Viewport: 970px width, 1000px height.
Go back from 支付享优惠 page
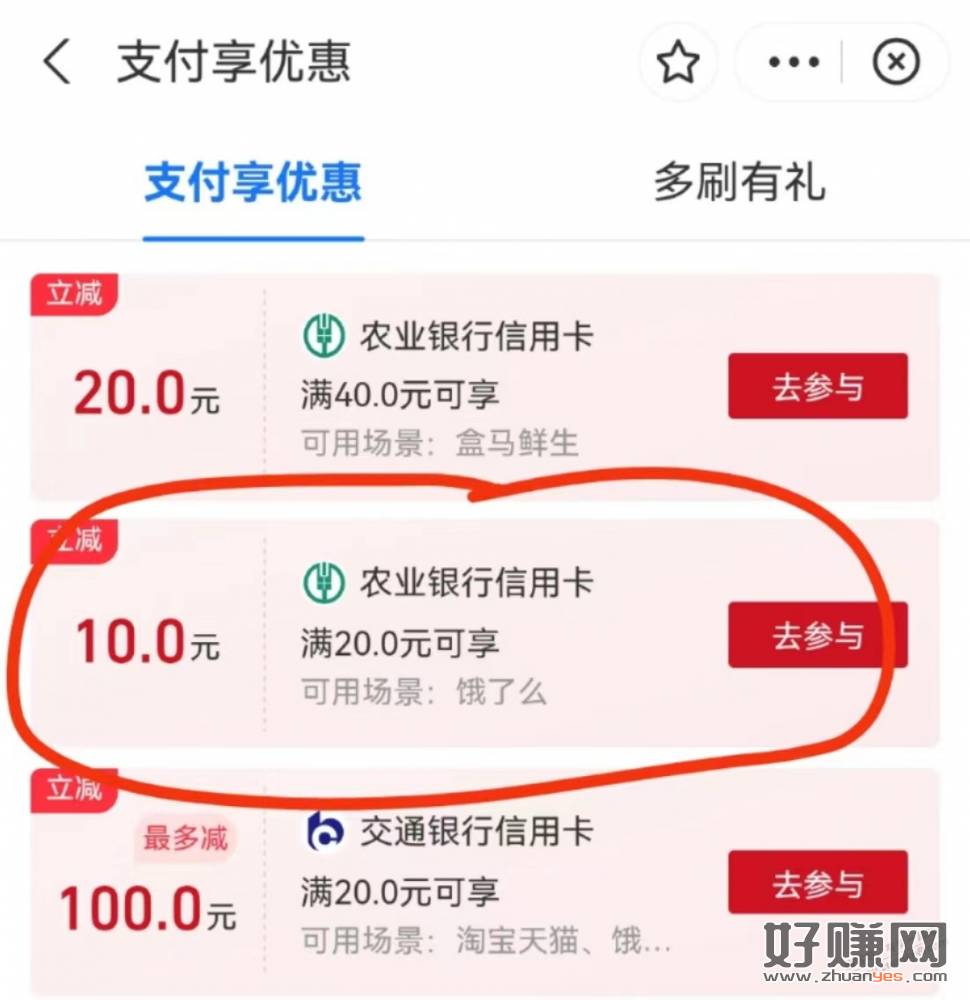[x=57, y=63]
